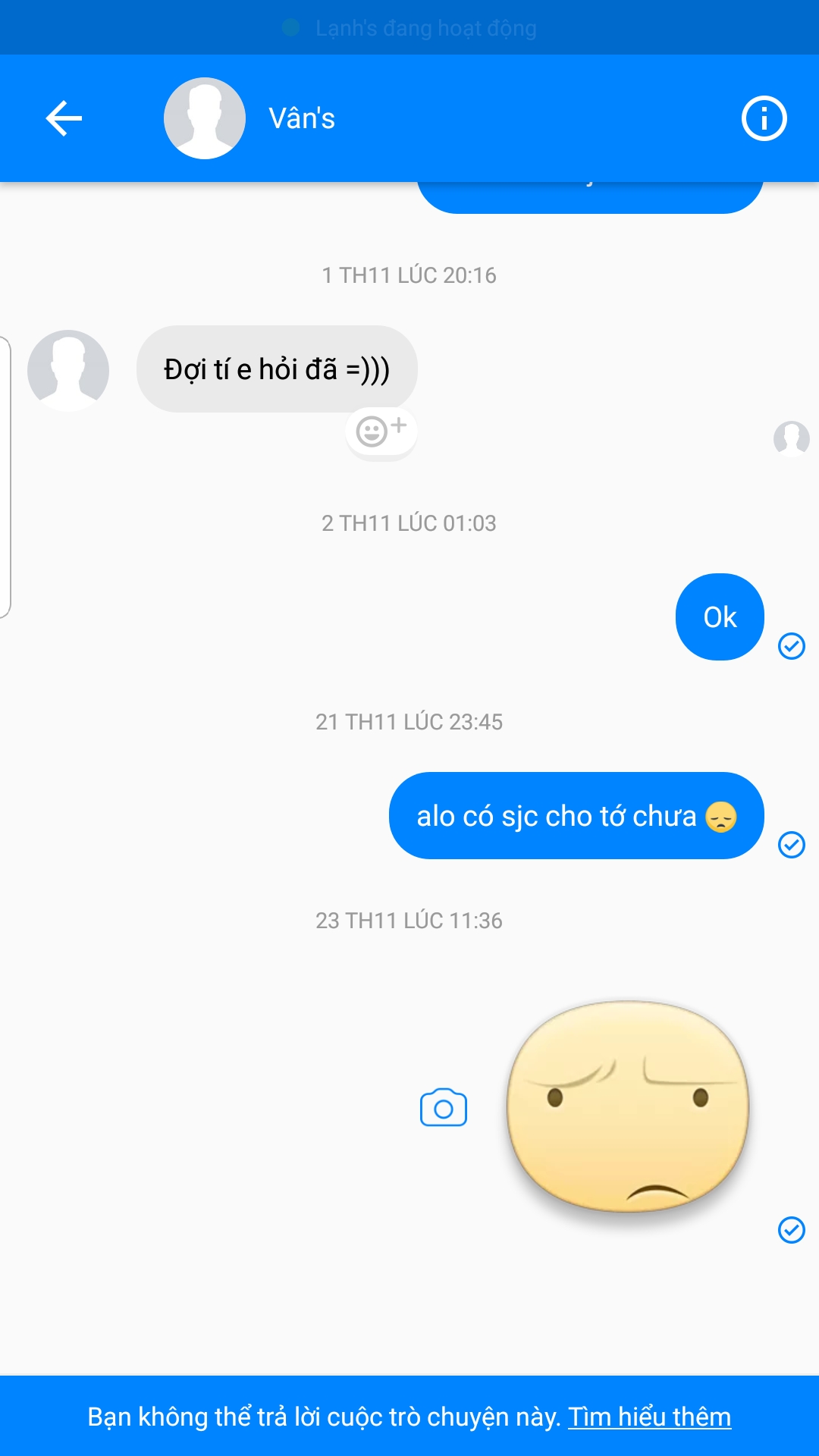Tap sender avatar next to received message

tap(68, 370)
